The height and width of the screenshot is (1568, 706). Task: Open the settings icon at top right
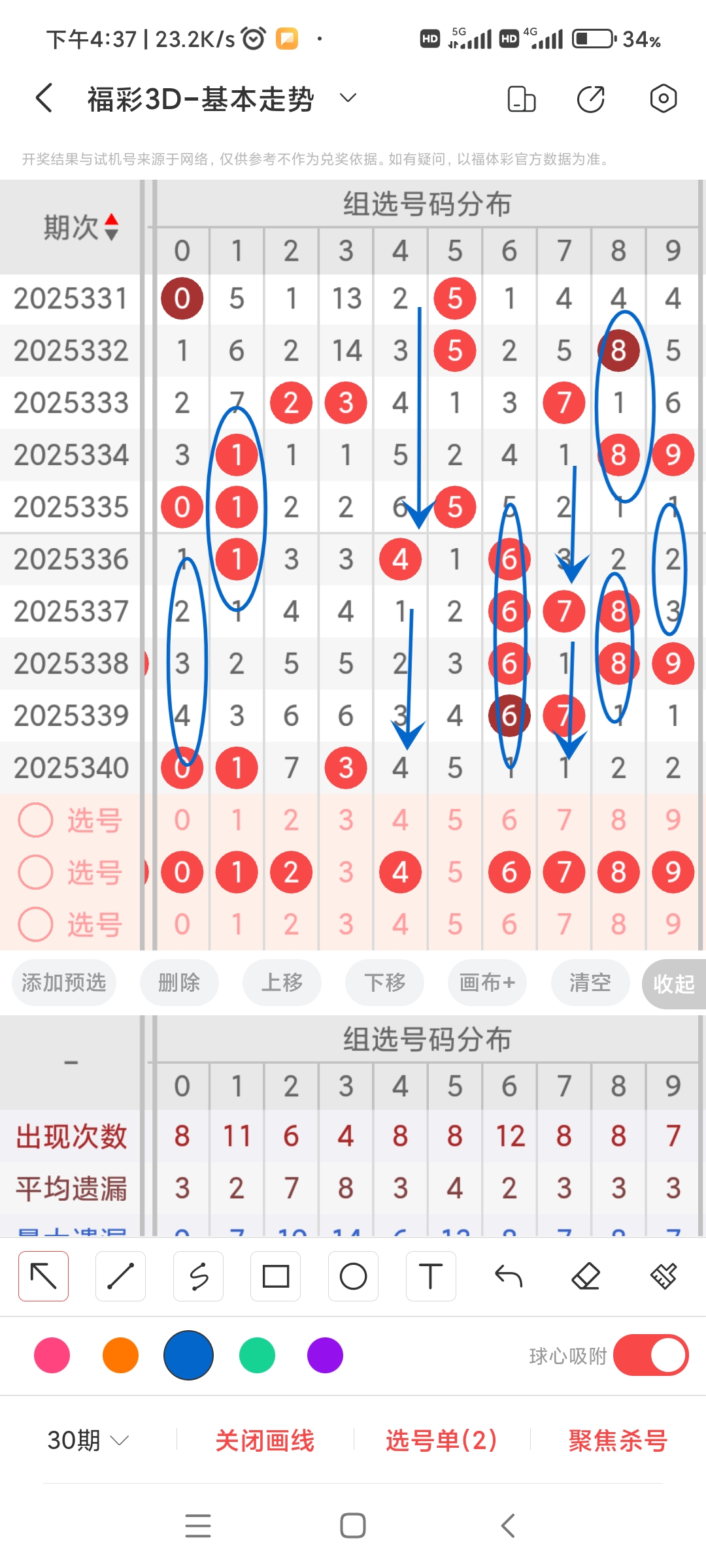[x=663, y=98]
